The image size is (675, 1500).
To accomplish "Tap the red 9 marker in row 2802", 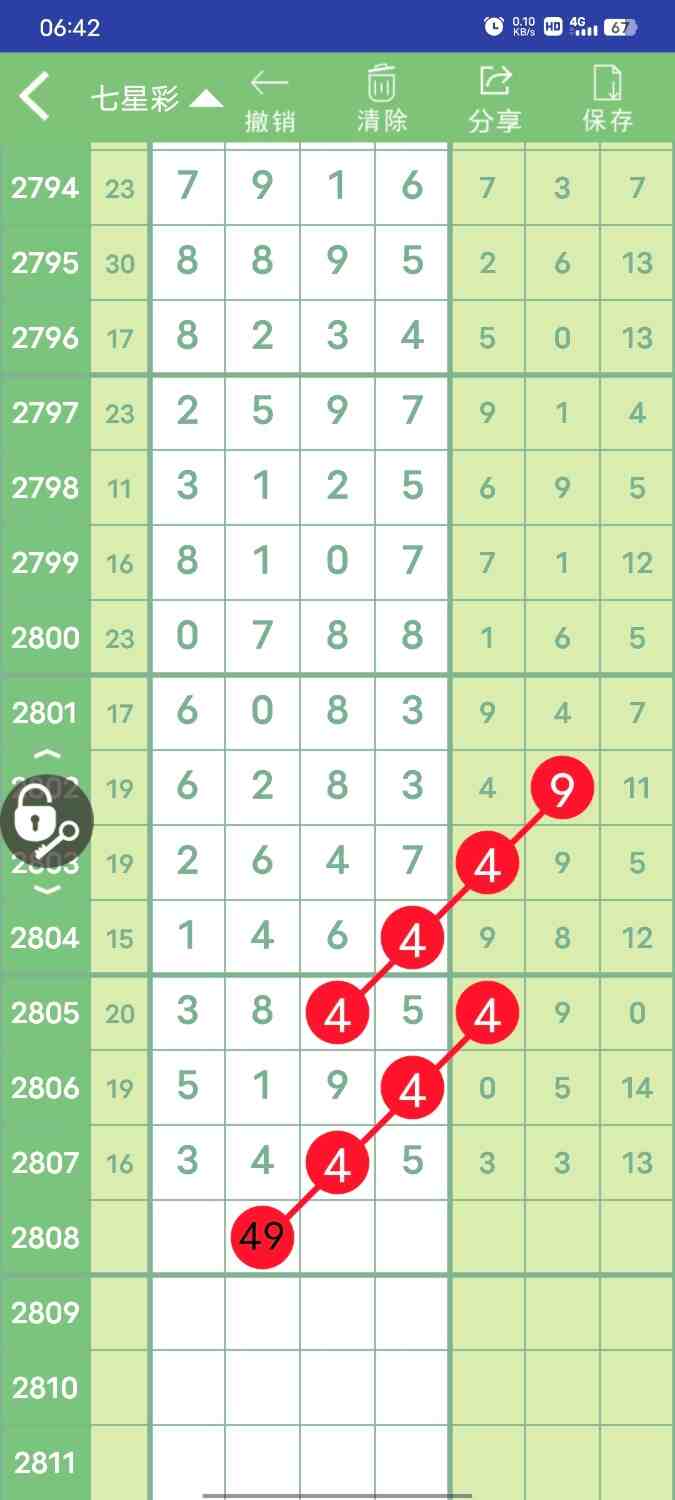I will pos(562,788).
